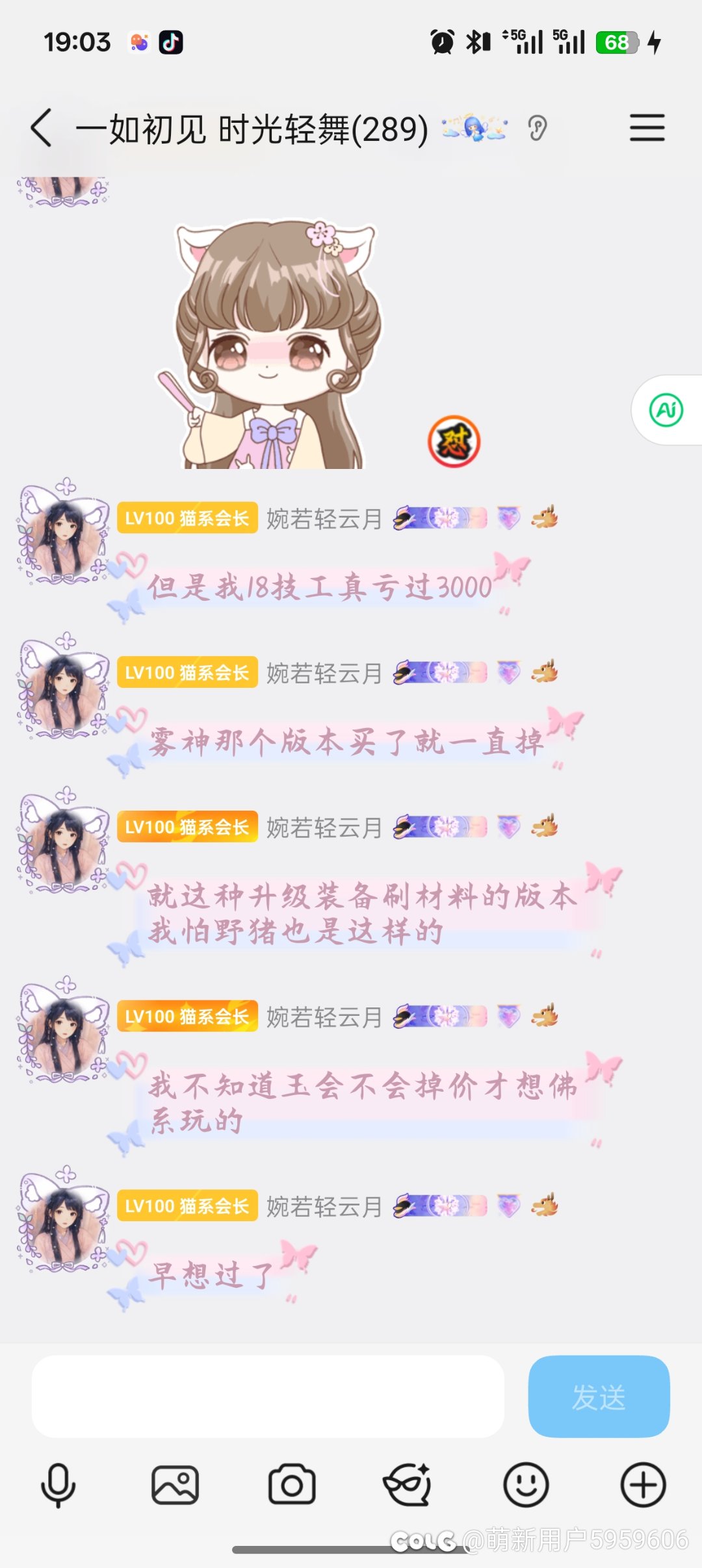Tap the message input field

coord(268,1396)
